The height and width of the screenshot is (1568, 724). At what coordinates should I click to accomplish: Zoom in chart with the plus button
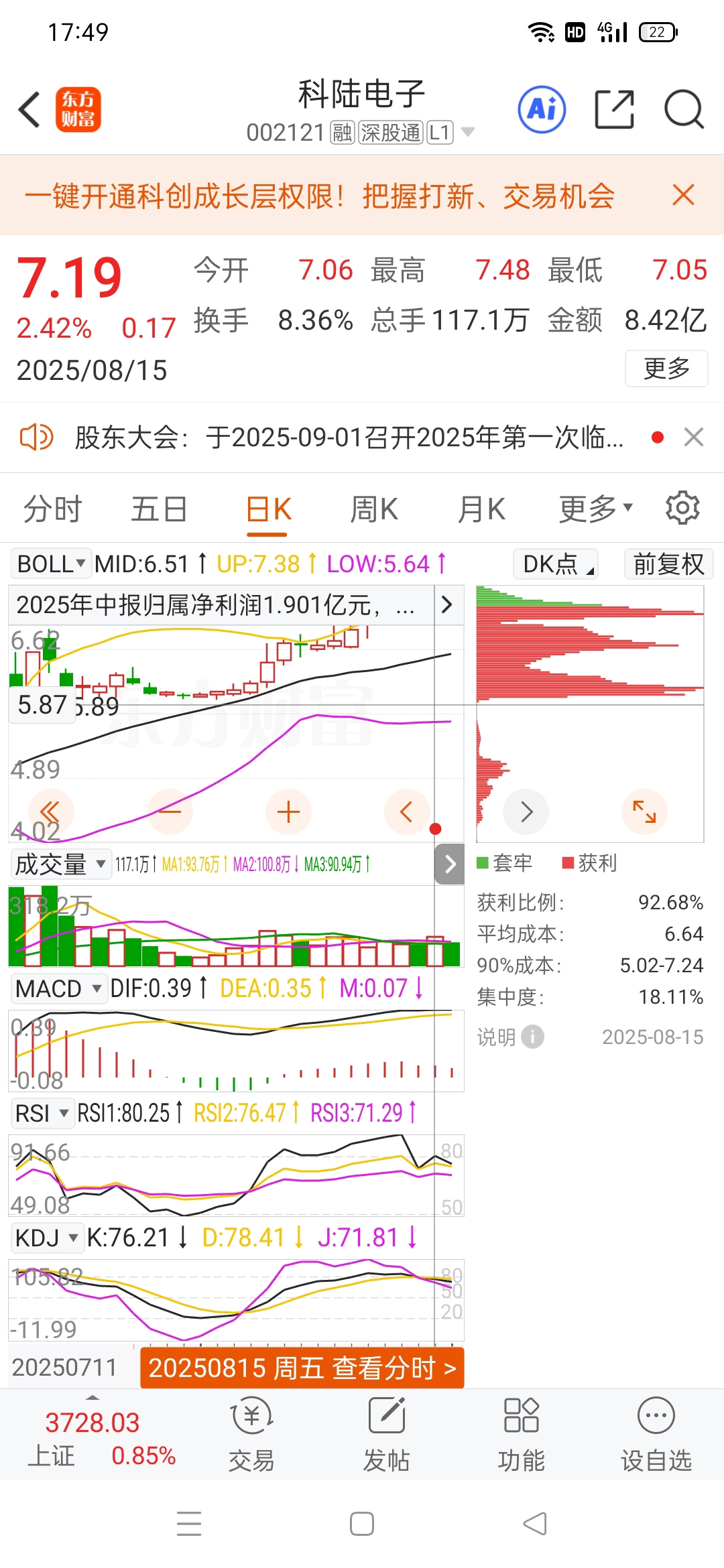tap(288, 812)
